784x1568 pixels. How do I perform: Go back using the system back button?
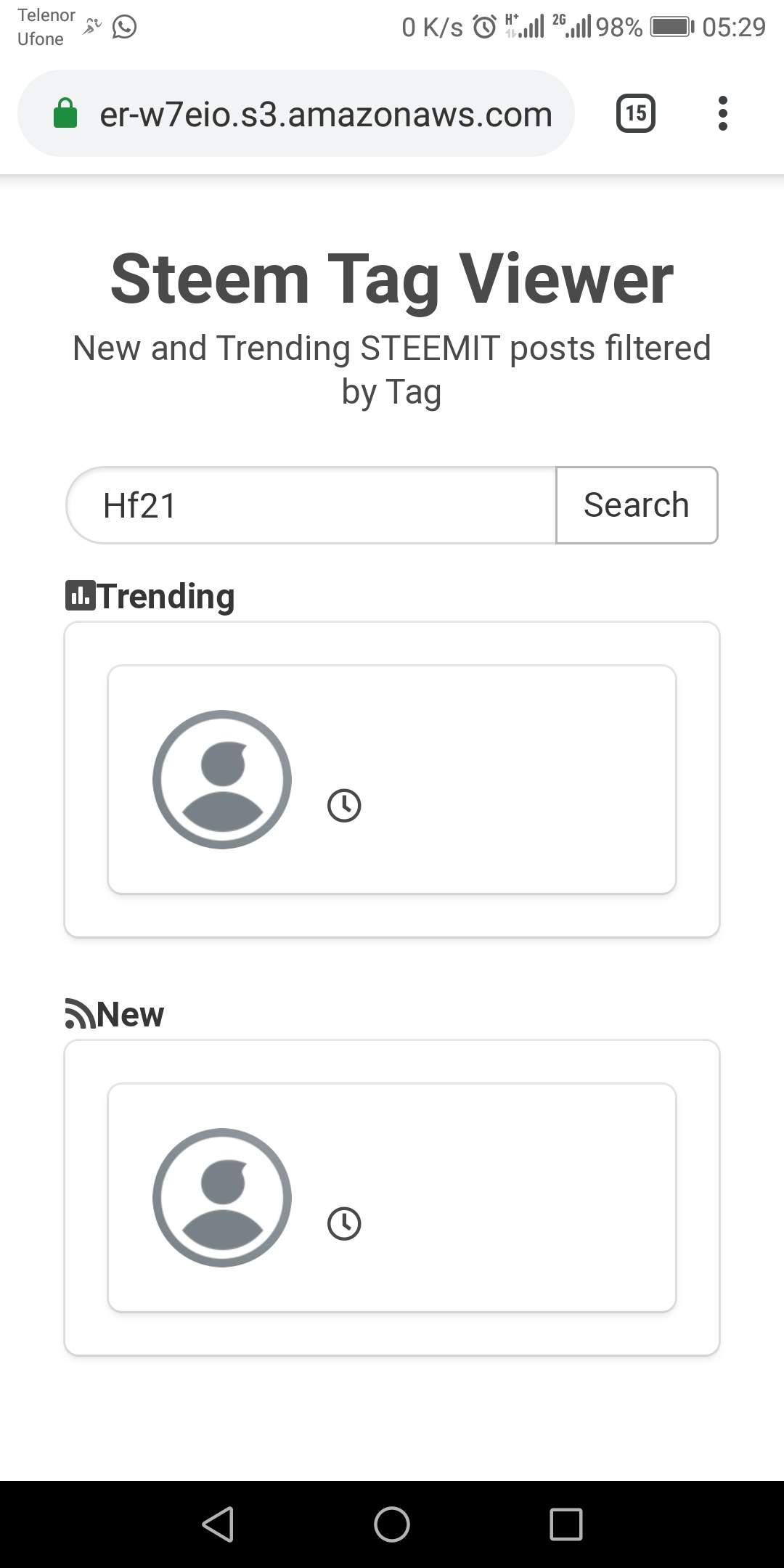pyautogui.click(x=218, y=1524)
